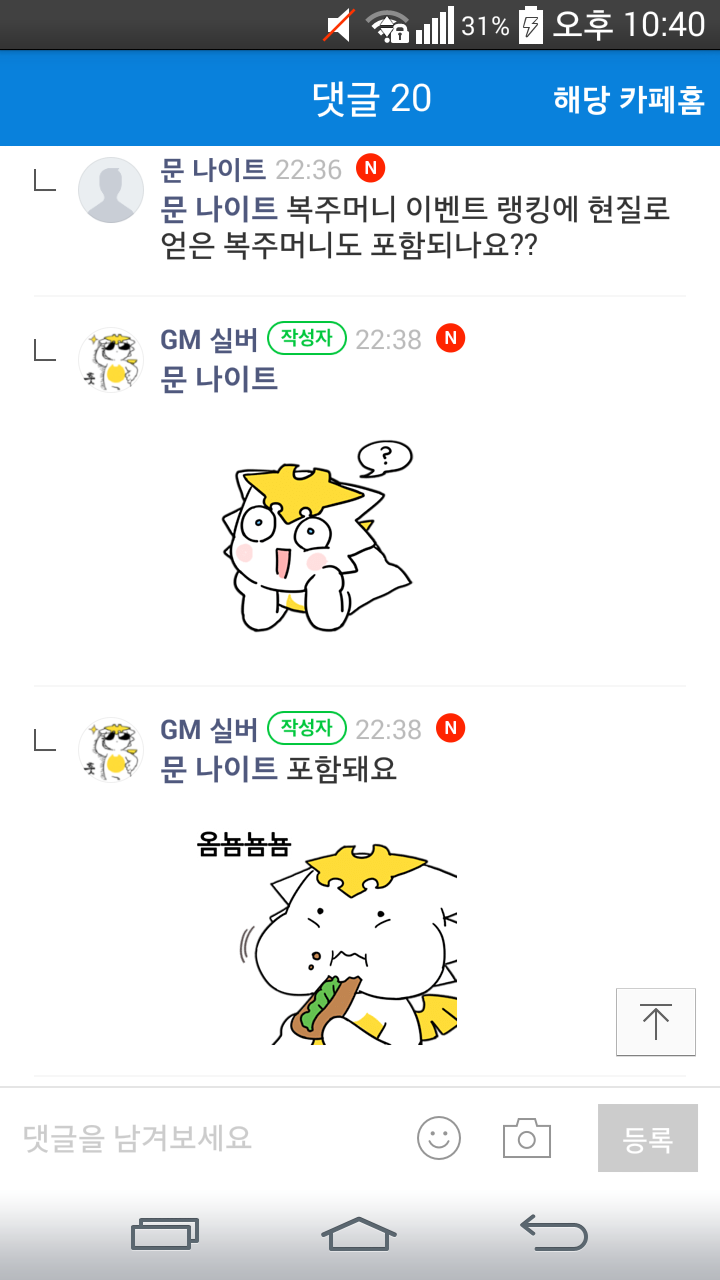Attach a photo with camera icon

coord(527,1138)
